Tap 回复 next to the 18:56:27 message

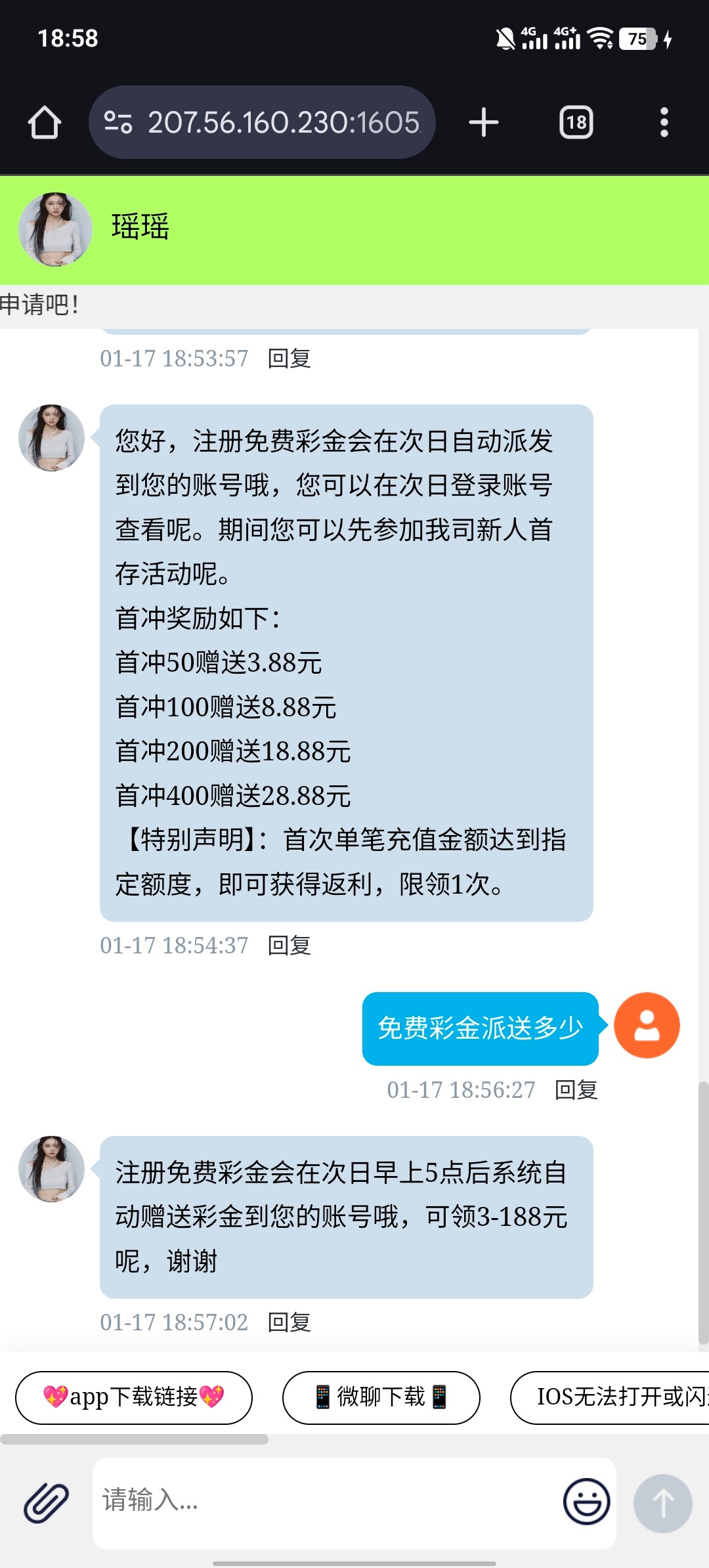pos(576,1090)
